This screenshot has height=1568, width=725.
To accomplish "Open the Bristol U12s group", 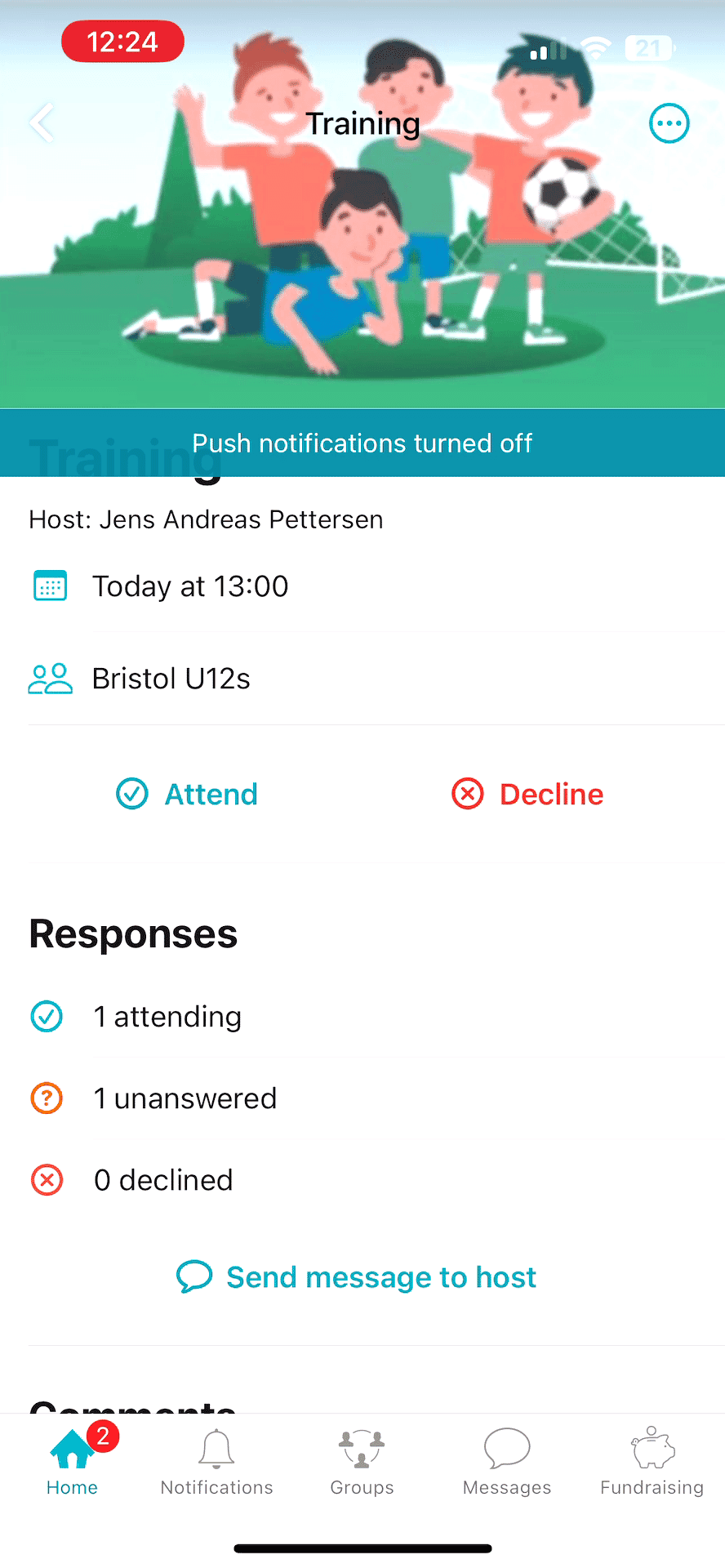I will (171, 679).
